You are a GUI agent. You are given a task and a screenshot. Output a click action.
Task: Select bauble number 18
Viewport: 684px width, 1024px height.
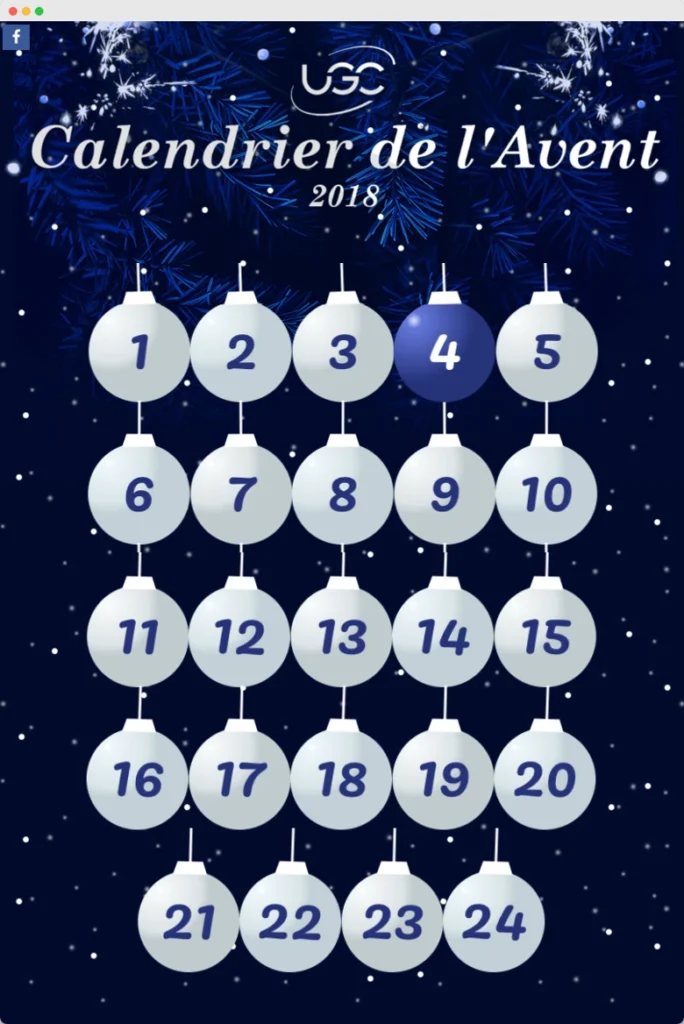[341, 779]
